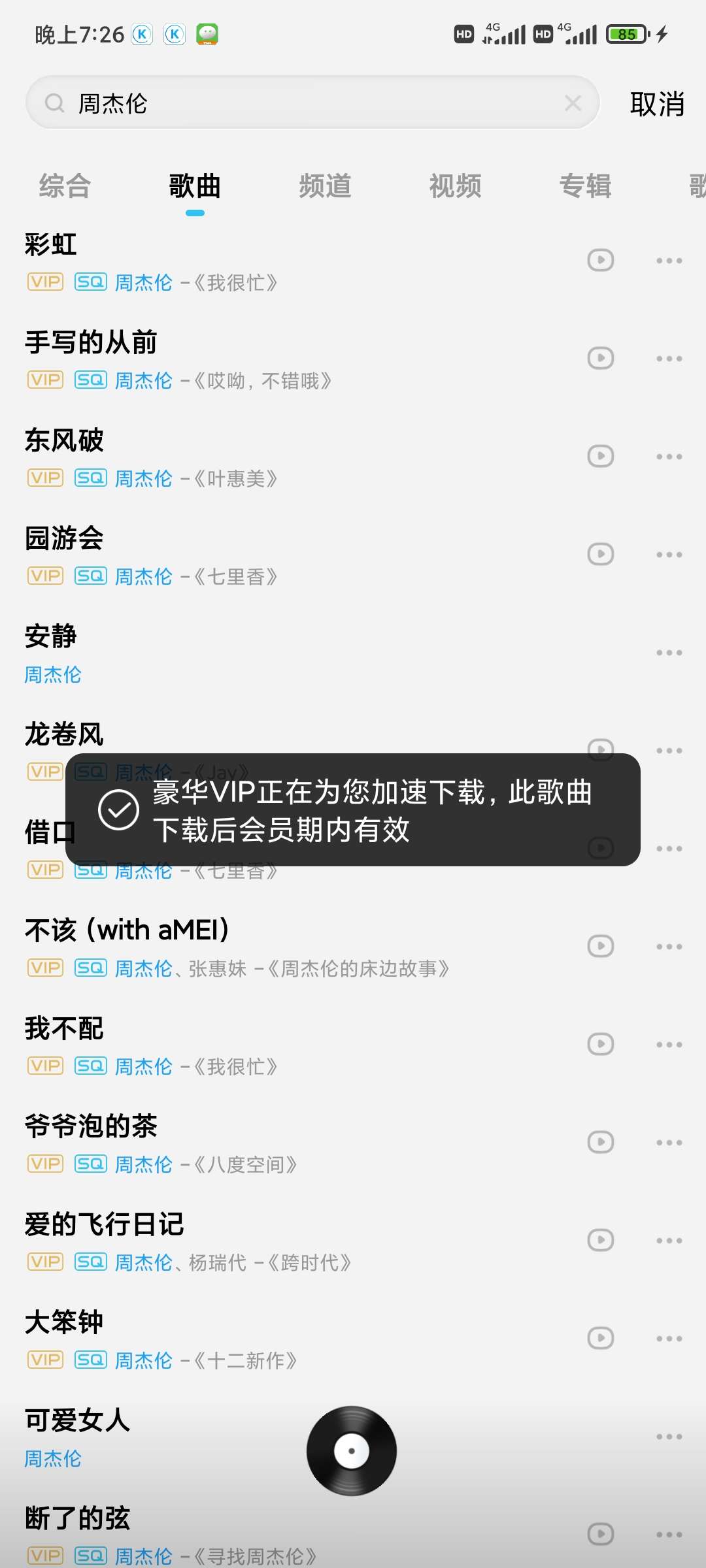Viewport: 706px width, 1568px height.
Task: Clear the search text 周杰伦
Action: (573, 103)
